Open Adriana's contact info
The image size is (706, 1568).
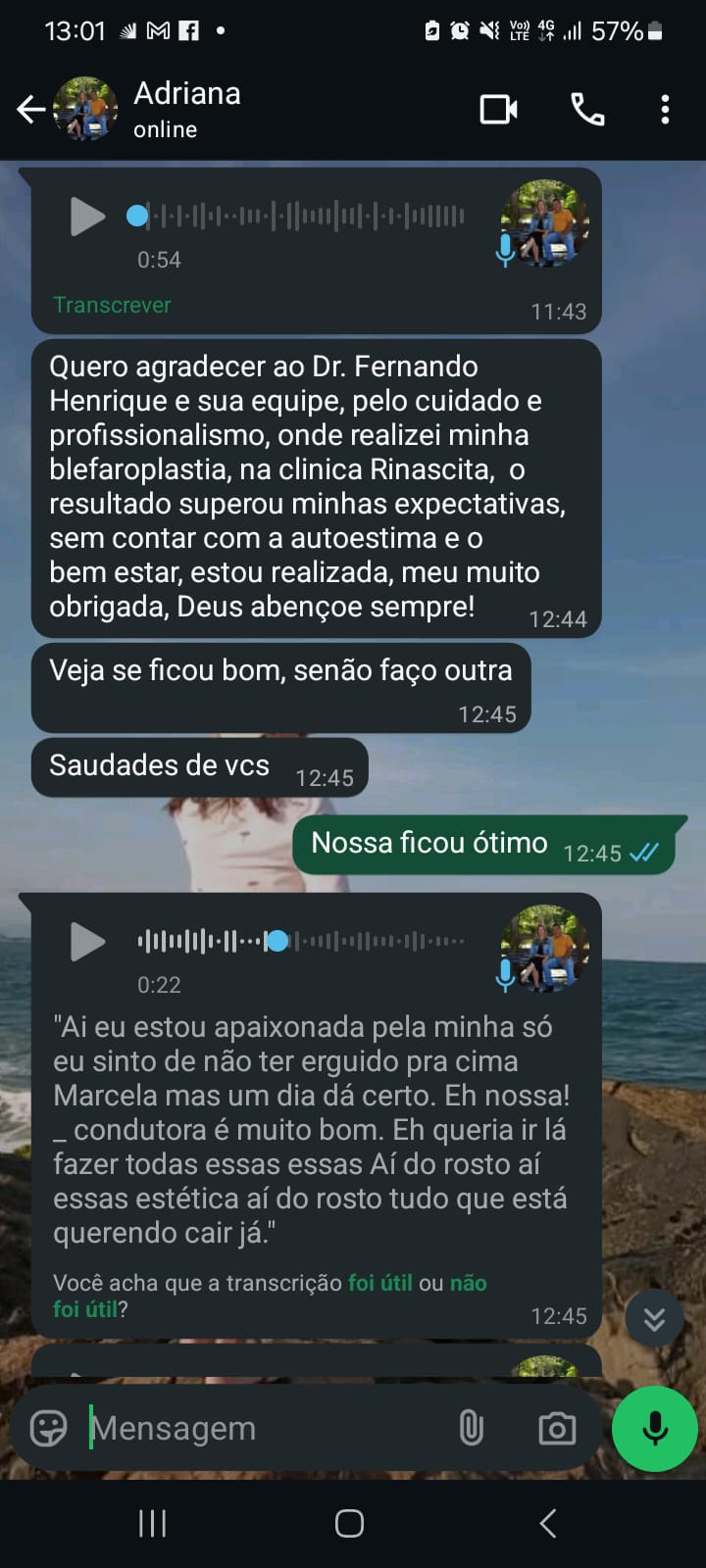coord(186,109)
